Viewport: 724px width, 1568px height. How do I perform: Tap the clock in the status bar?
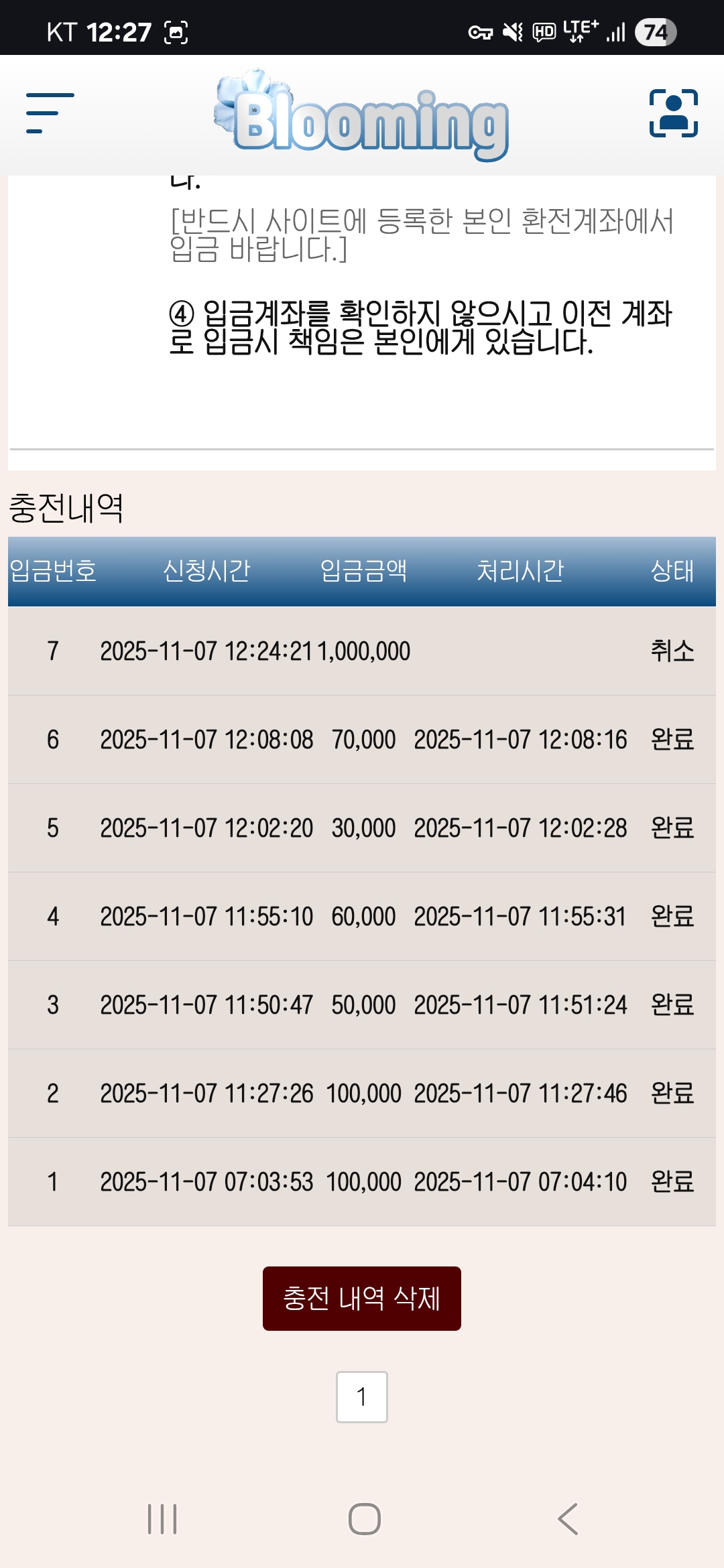(114, 29)
